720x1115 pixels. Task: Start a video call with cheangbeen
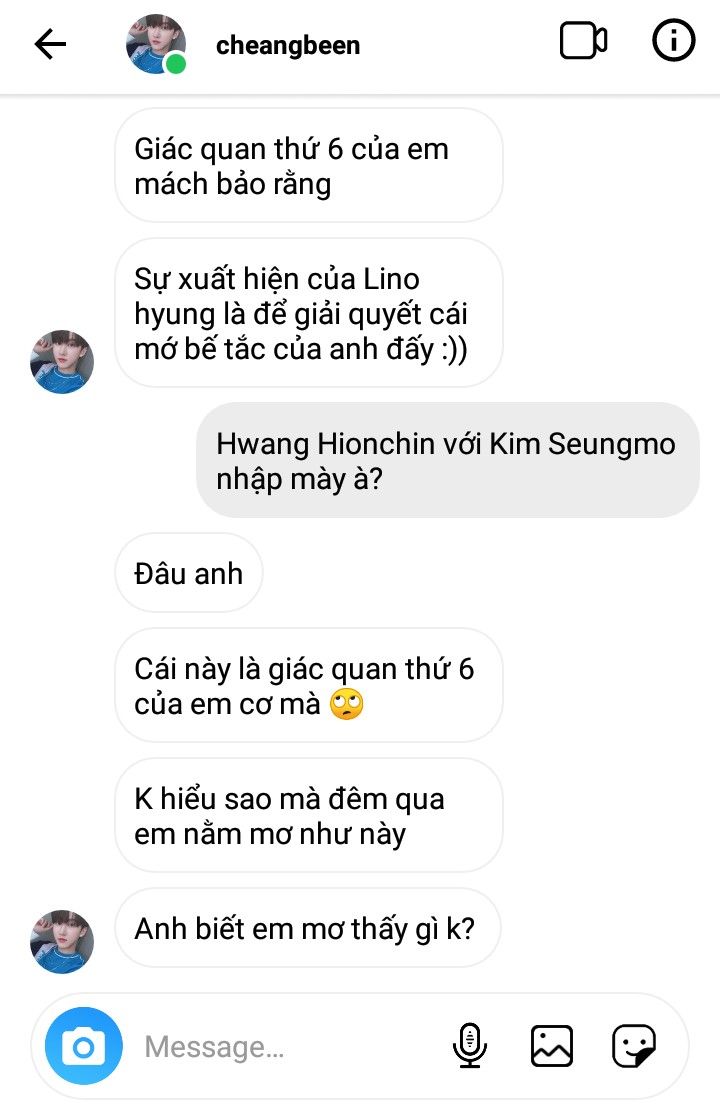tap(583, 42)
